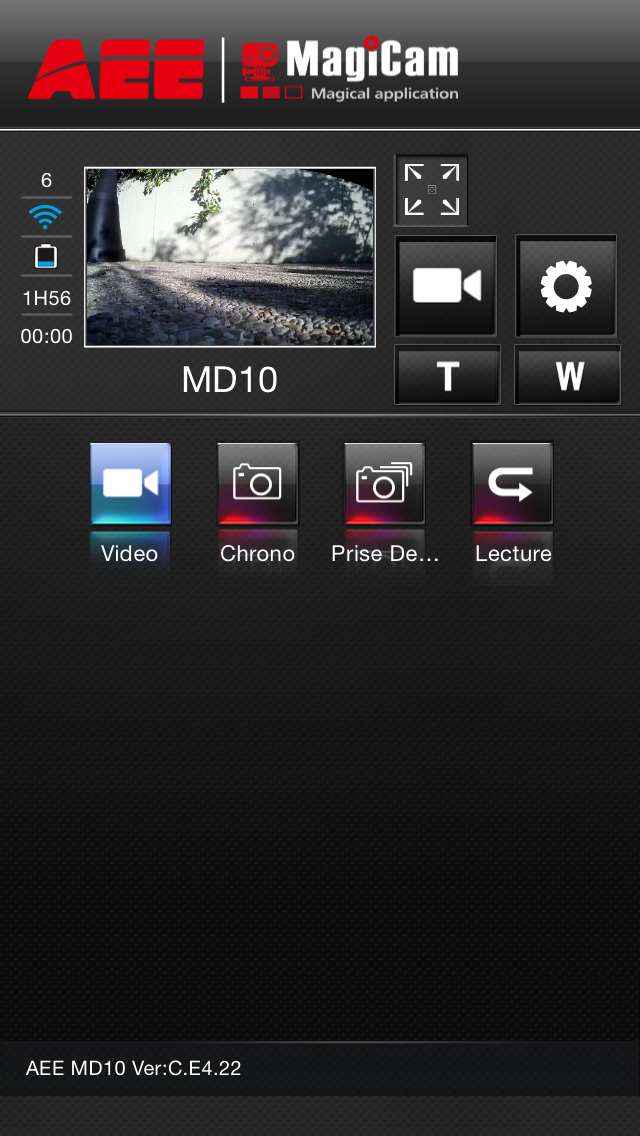The height and width of the screenshot is (1136, 640).
Task: Zoom out with the W button
Action: (568, 375)
